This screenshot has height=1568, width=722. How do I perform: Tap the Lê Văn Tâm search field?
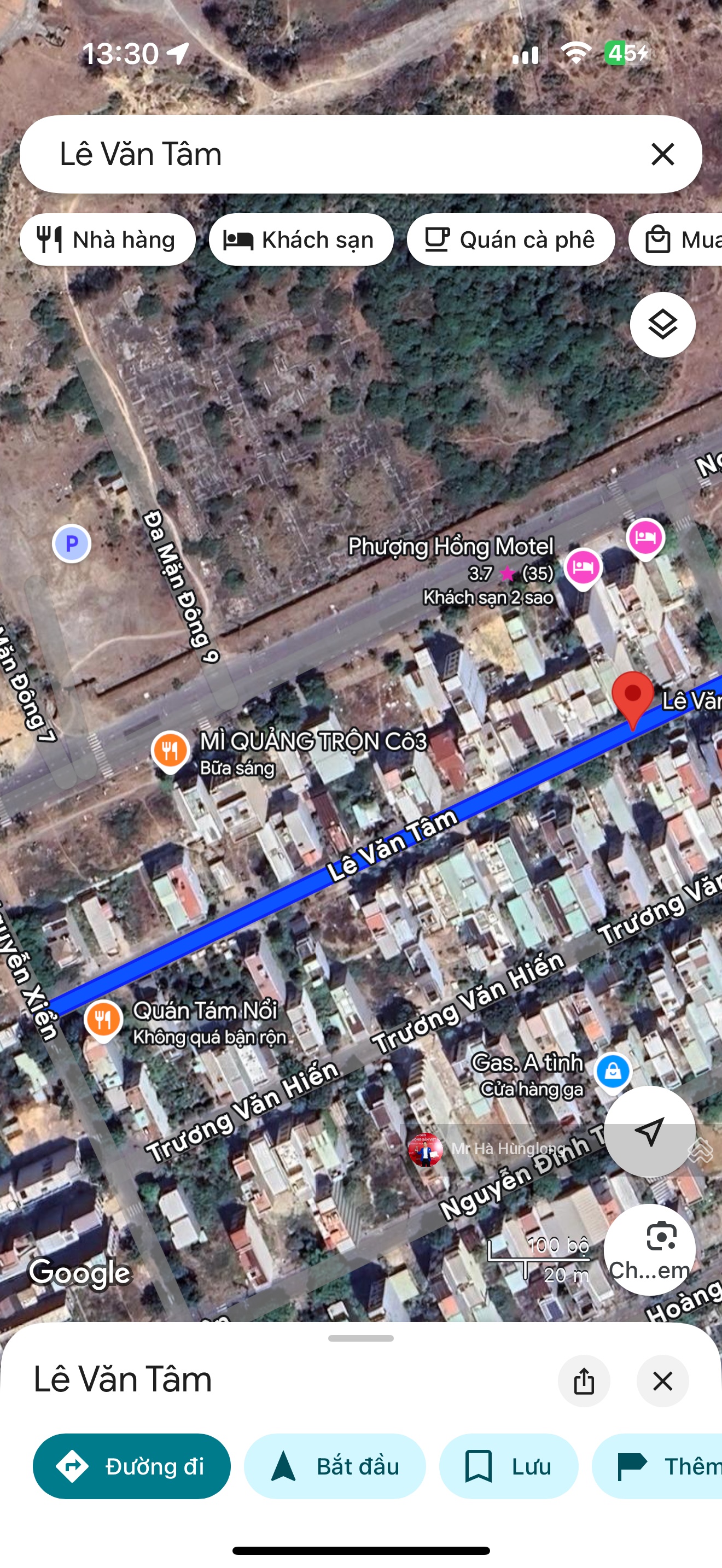pyautogui.click(x=329, y=154)
